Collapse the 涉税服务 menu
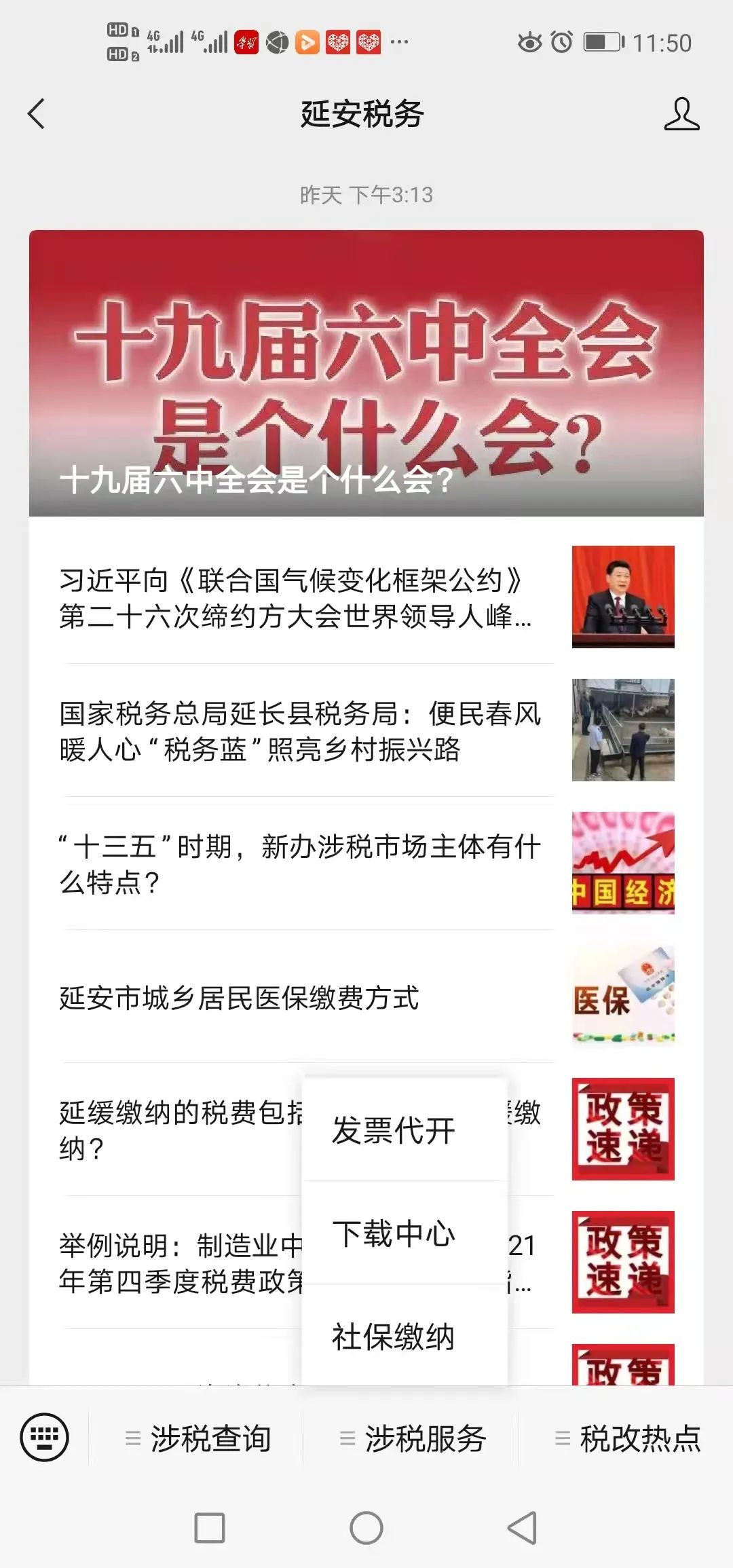733x1568 pixels. [411, 1438]
